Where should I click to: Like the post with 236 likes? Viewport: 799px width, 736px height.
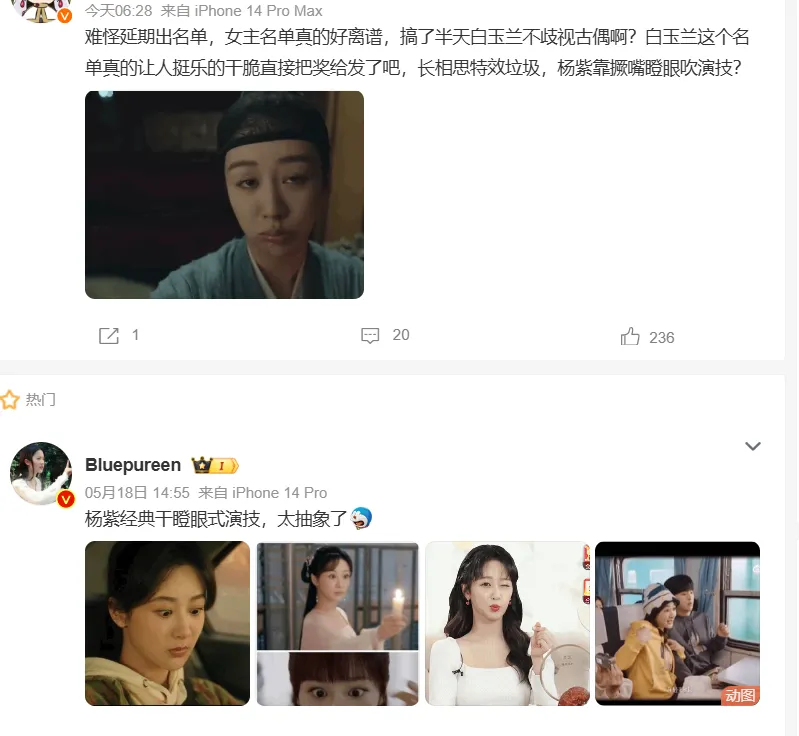(630, 337)
